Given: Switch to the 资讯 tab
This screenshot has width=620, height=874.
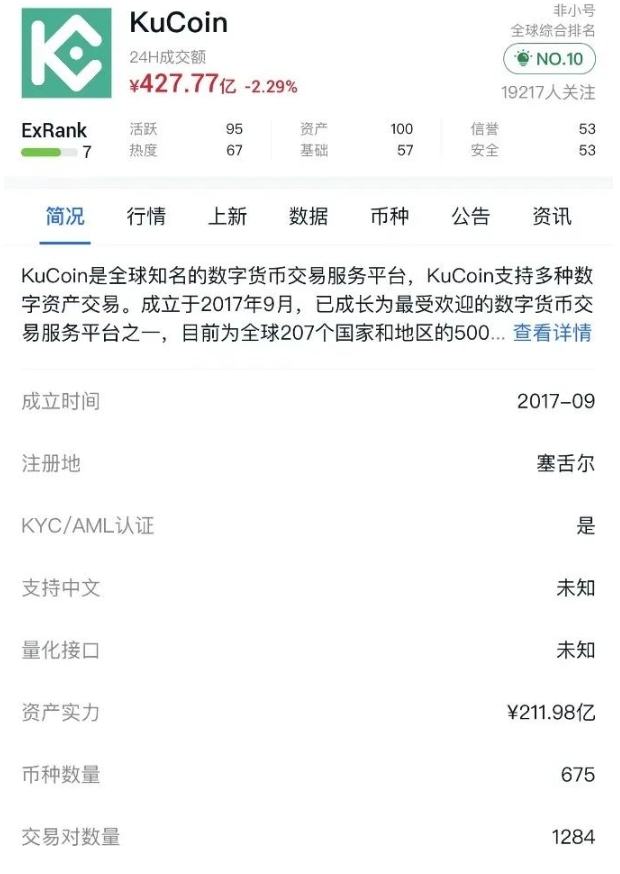Looking at the screenshot, I should point(551,216).
